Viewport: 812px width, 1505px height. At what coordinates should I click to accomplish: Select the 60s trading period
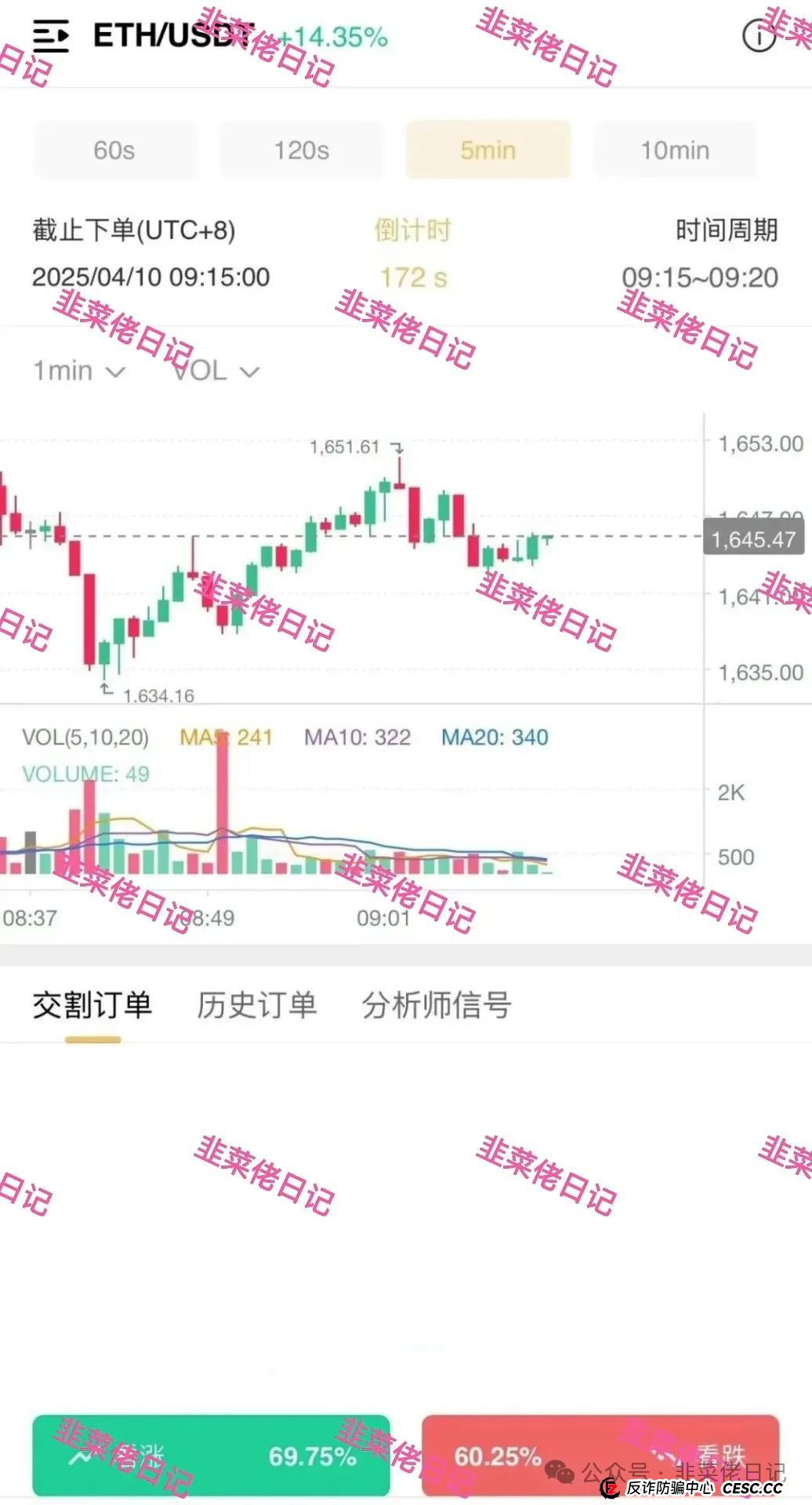coord(114,150)
